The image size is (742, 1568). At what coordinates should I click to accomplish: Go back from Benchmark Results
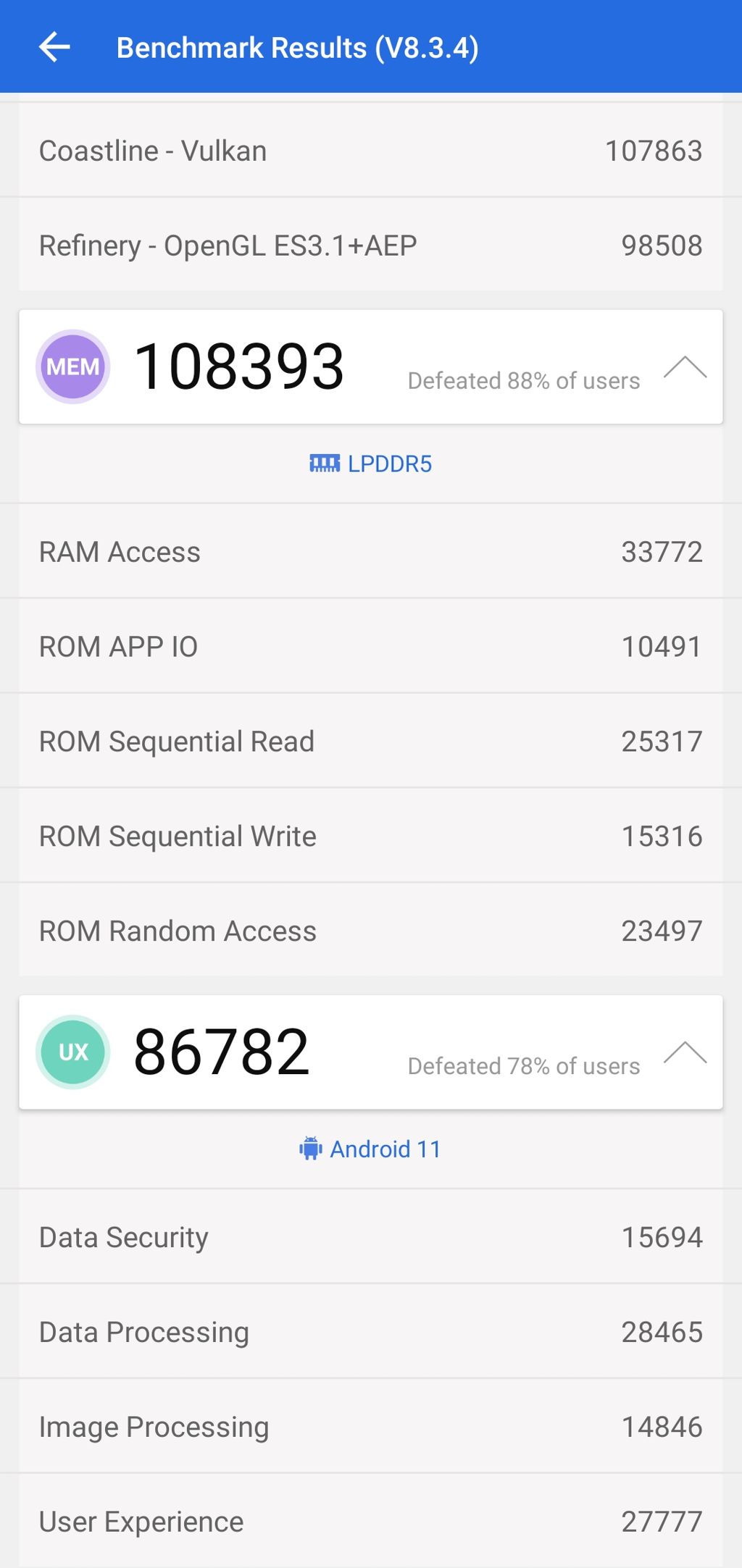pos(54,48)
